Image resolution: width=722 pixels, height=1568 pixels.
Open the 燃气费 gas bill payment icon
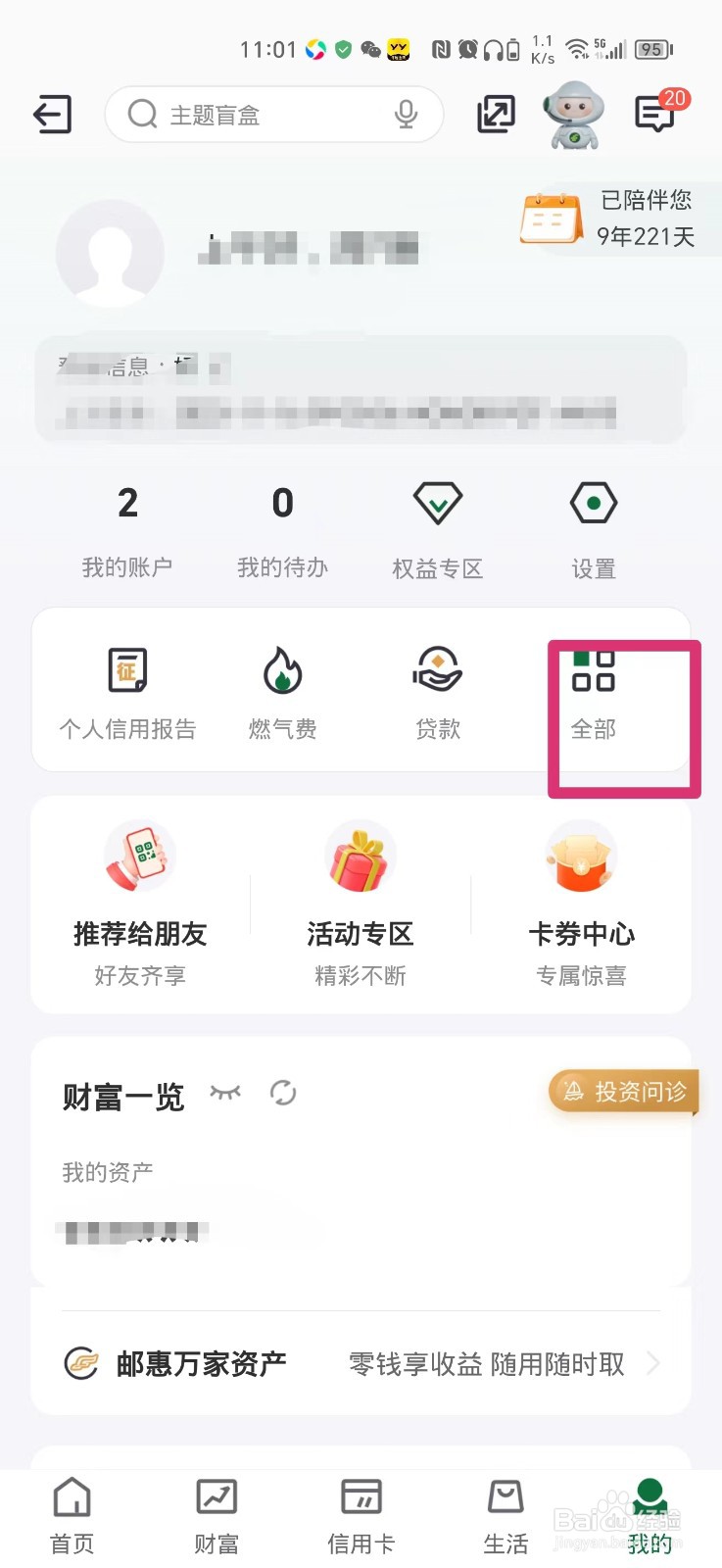pyautogui.click(x=282, y=691)
